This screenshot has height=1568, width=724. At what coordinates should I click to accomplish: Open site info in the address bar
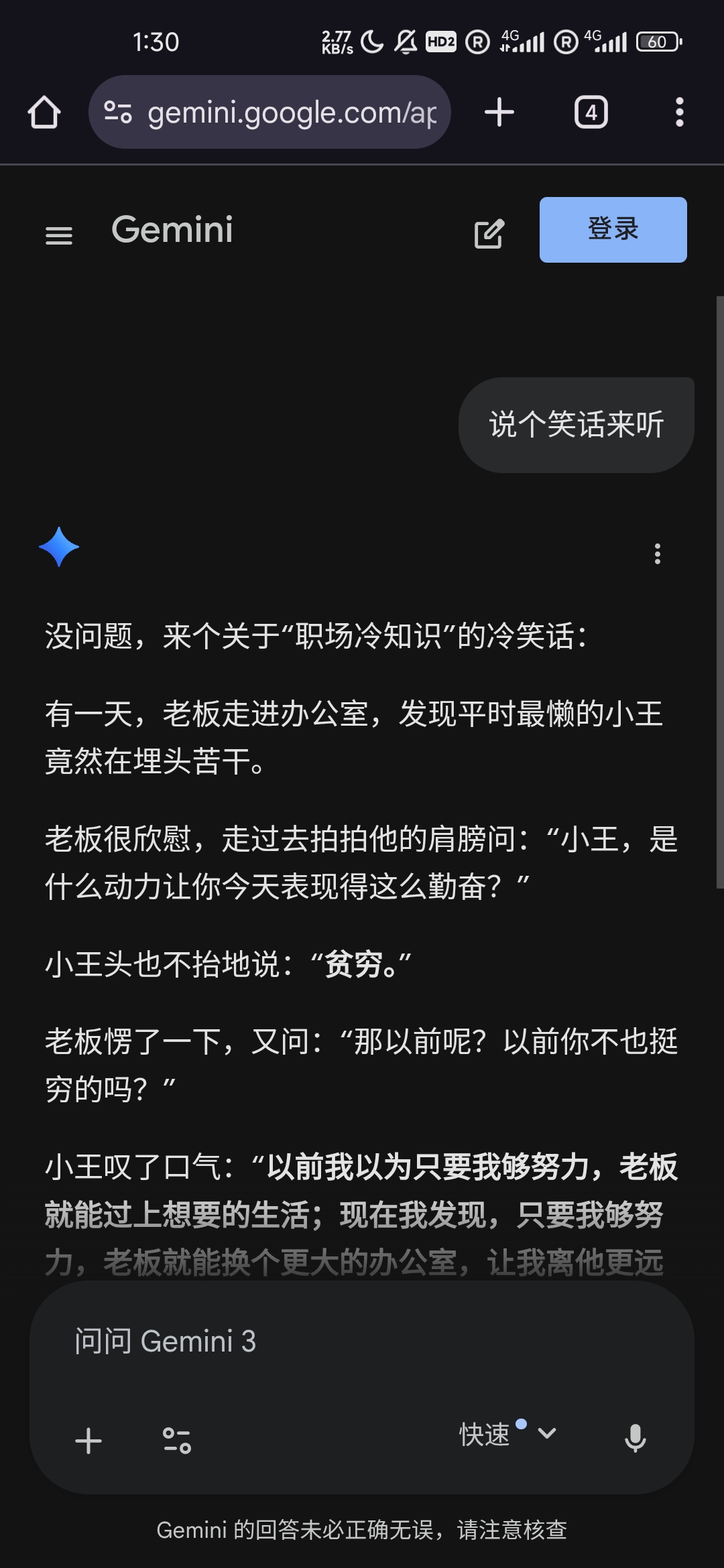tap(117, 112)
